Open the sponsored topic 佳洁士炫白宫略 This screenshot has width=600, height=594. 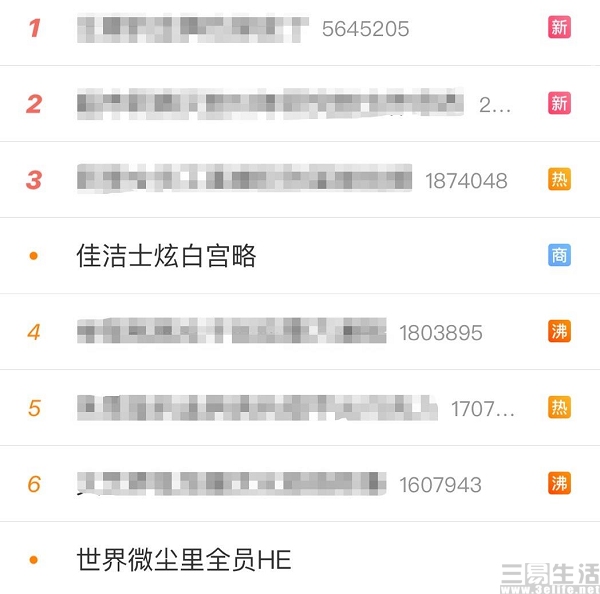coord(167,256)
